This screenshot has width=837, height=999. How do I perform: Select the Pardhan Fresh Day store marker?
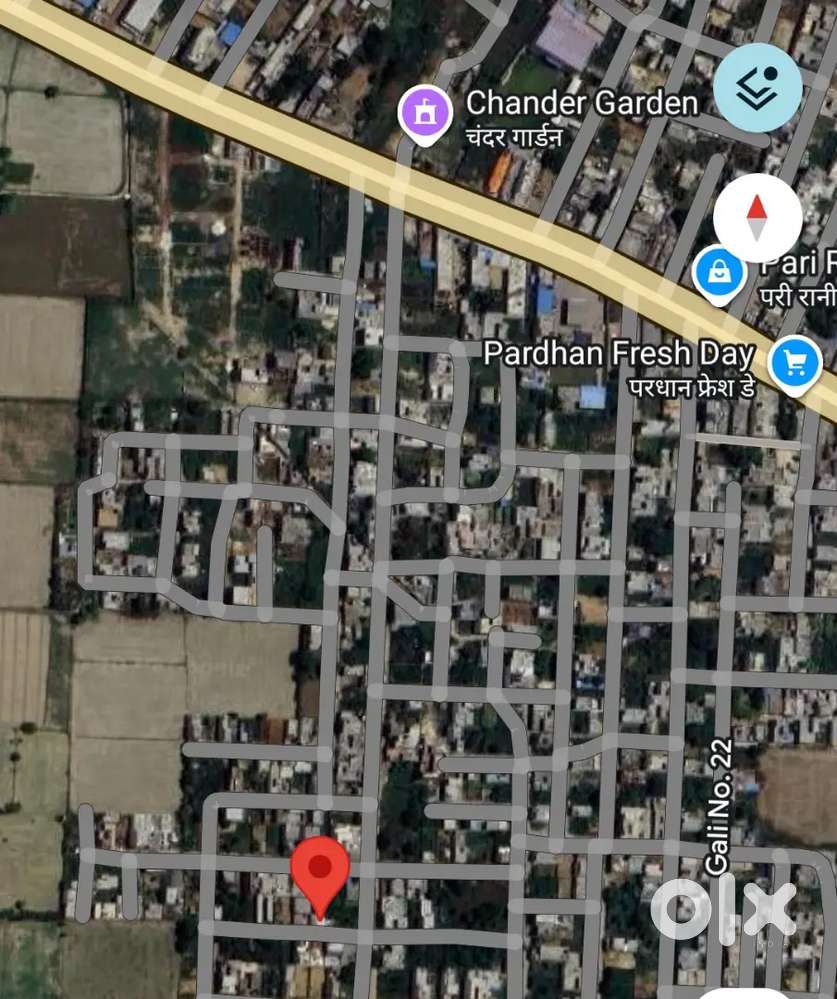[x=796, y=364]
